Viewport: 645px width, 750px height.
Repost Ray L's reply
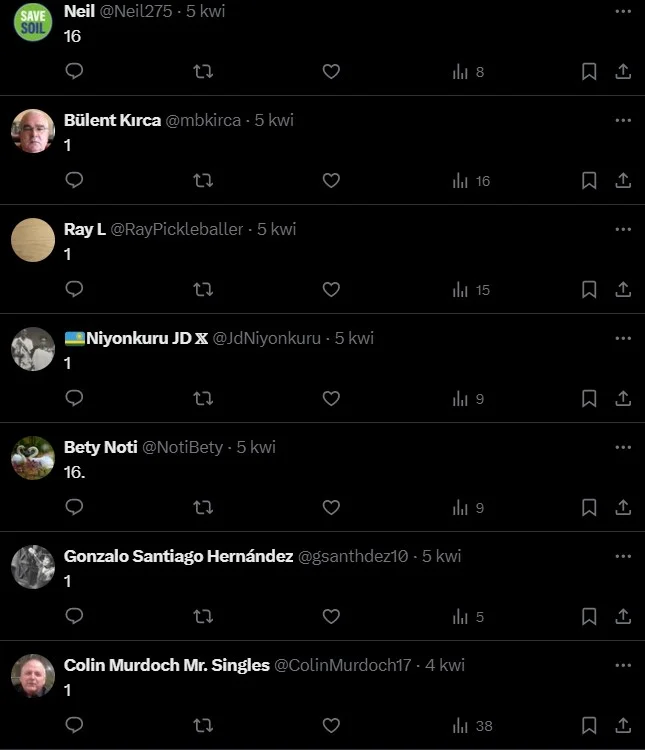(x=203, y=289)
